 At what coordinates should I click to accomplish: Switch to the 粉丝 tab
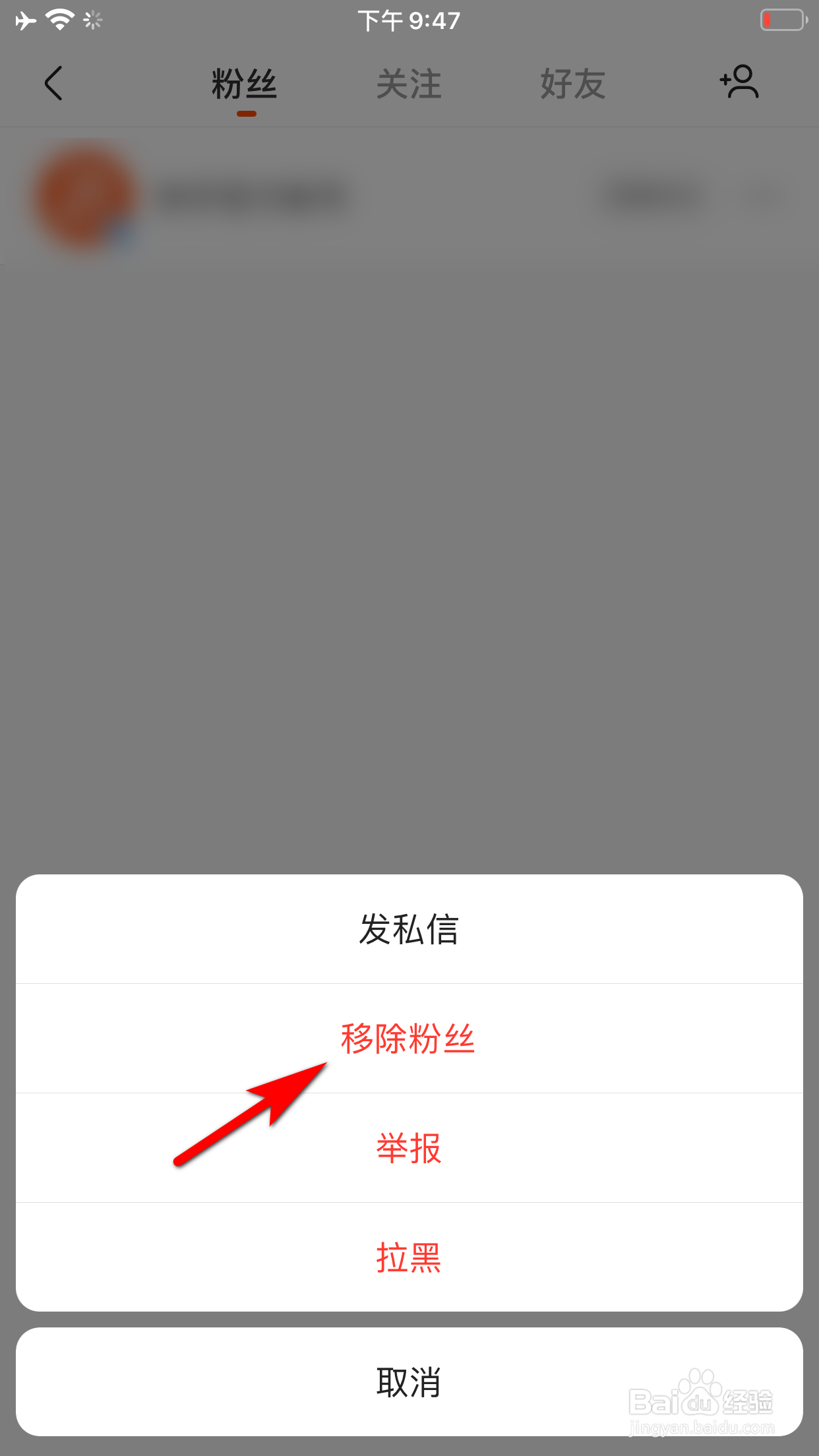[243, 84]
